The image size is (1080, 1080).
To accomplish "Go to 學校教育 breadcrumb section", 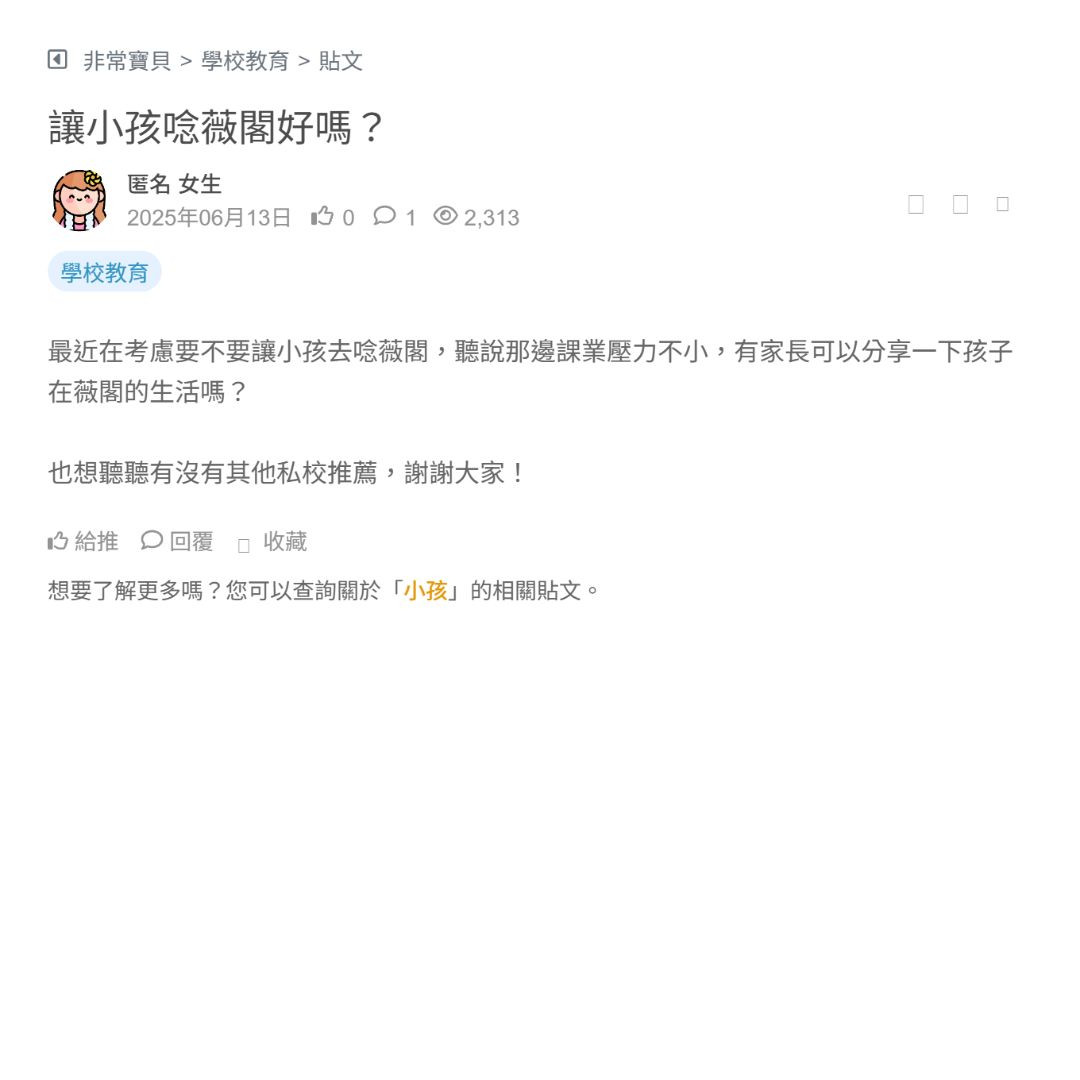I will coord(245,61).
